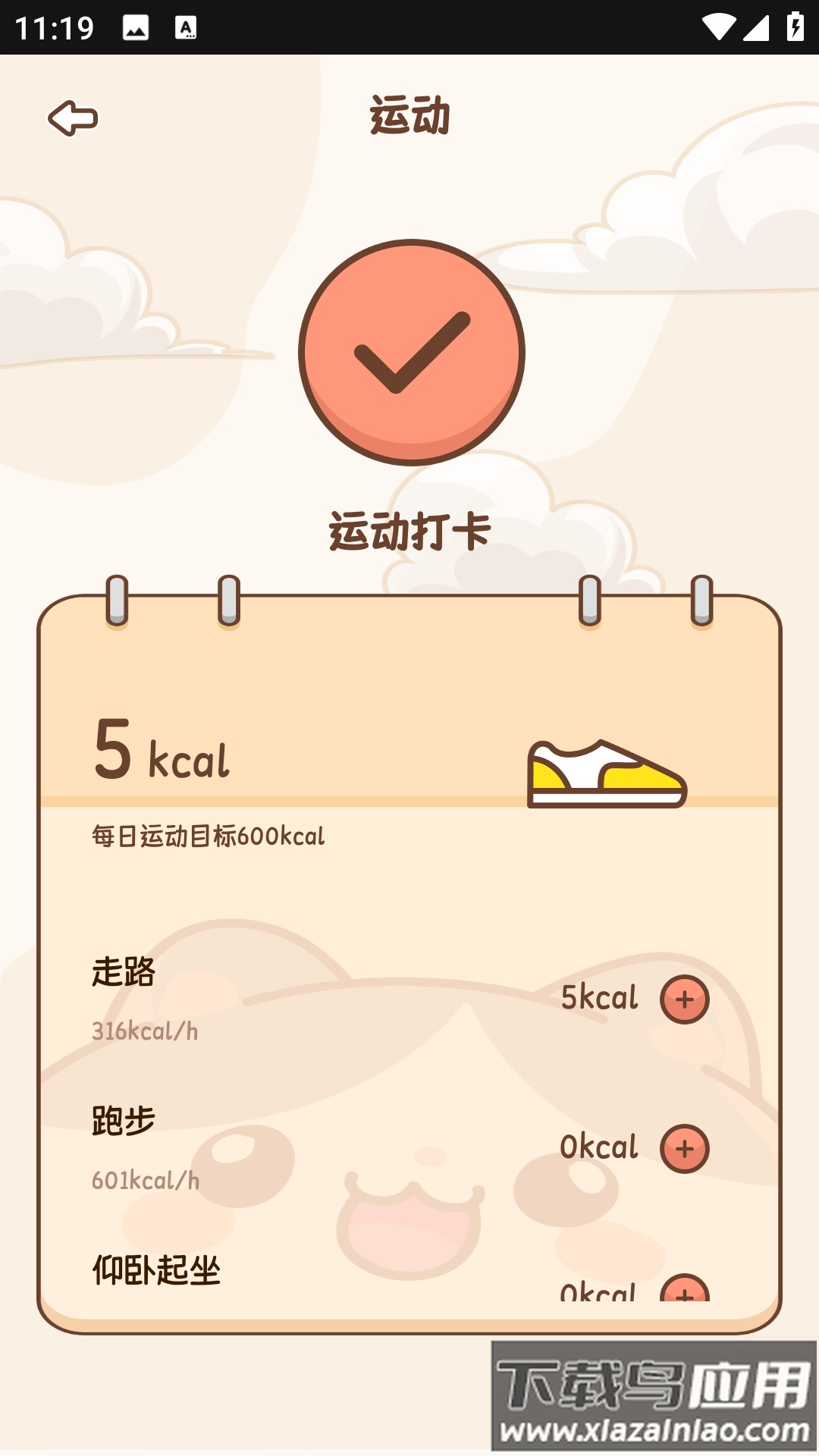Add calories for 仰卧起坐
Image resolution: width=819 pixels, height=1456 pixels.
coord(684,1290)
